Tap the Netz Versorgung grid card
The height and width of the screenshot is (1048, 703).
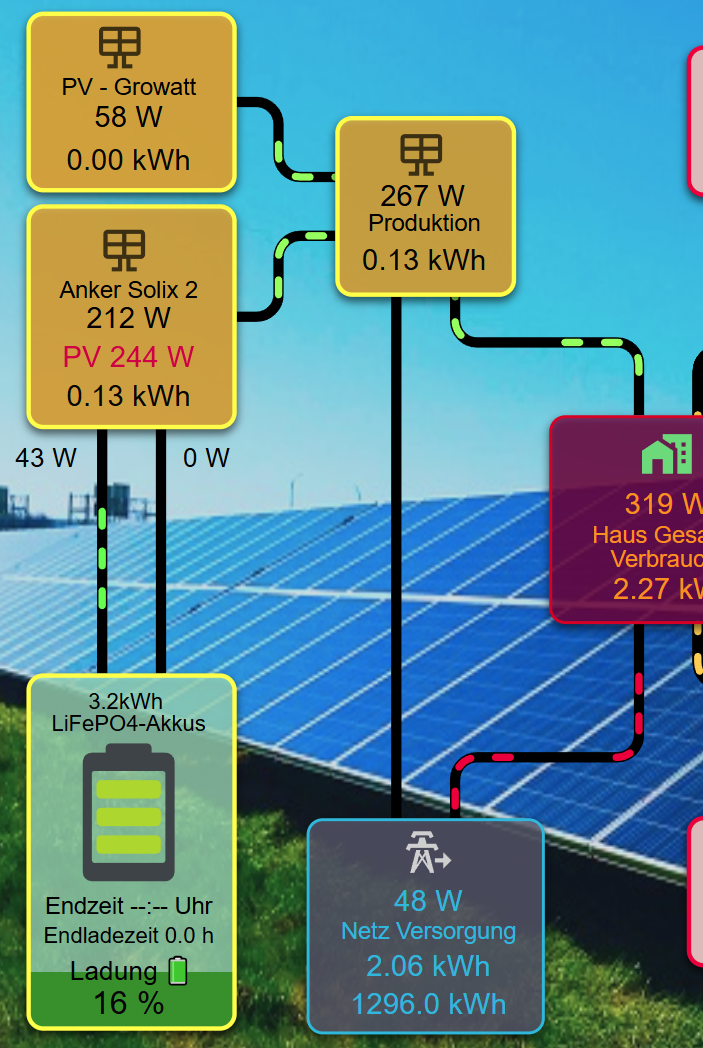click(x=425, y=926)
